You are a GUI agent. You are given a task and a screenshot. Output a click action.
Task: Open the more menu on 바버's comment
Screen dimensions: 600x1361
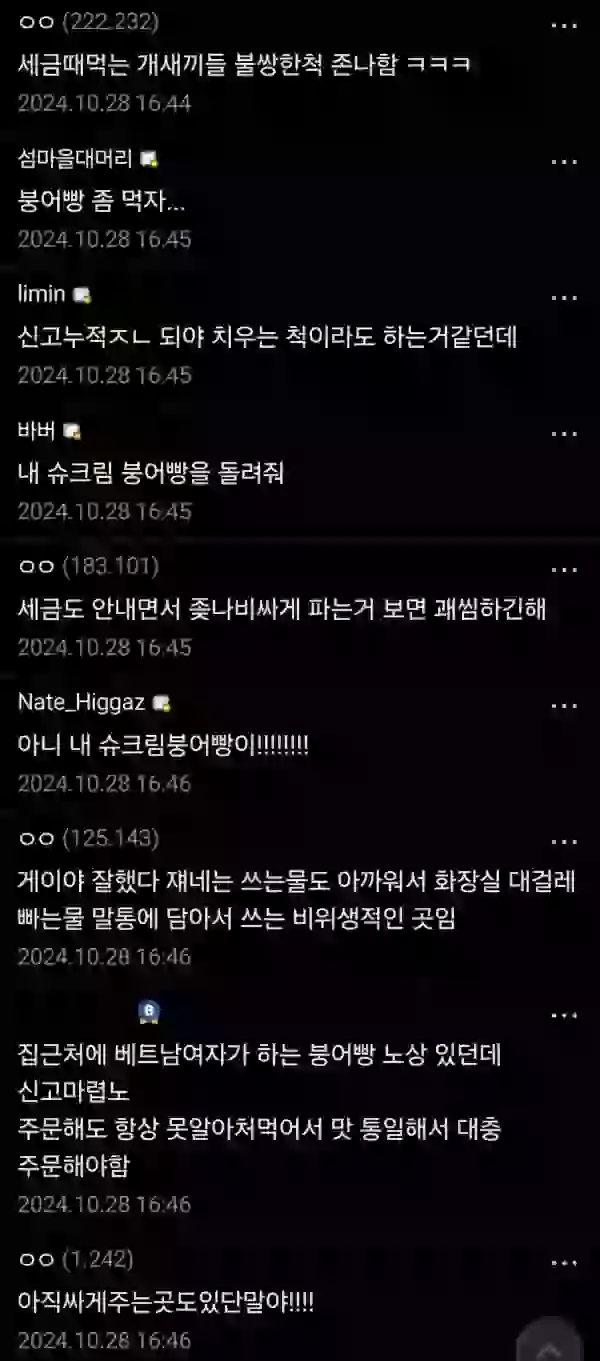tap(564, 433)
